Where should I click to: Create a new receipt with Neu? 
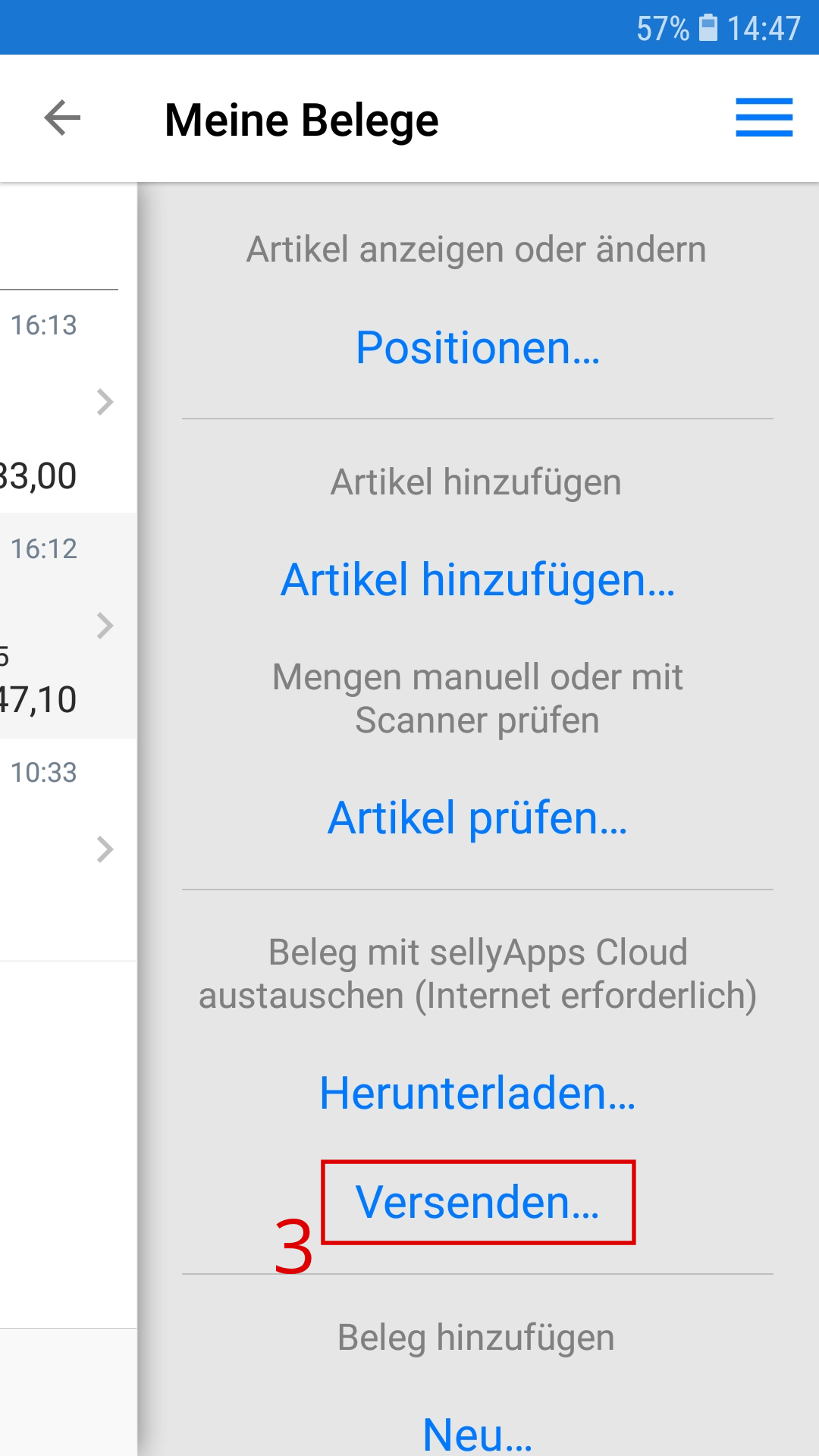(x=478, y=1433)
